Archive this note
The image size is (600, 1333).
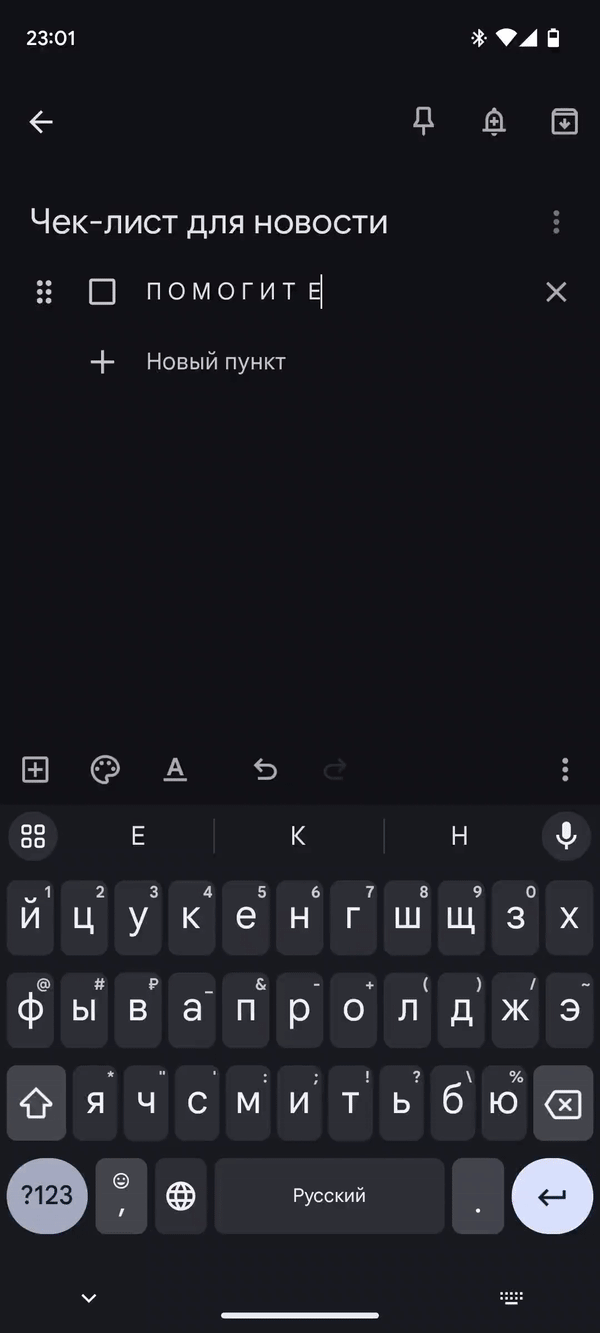coord(565,122)
